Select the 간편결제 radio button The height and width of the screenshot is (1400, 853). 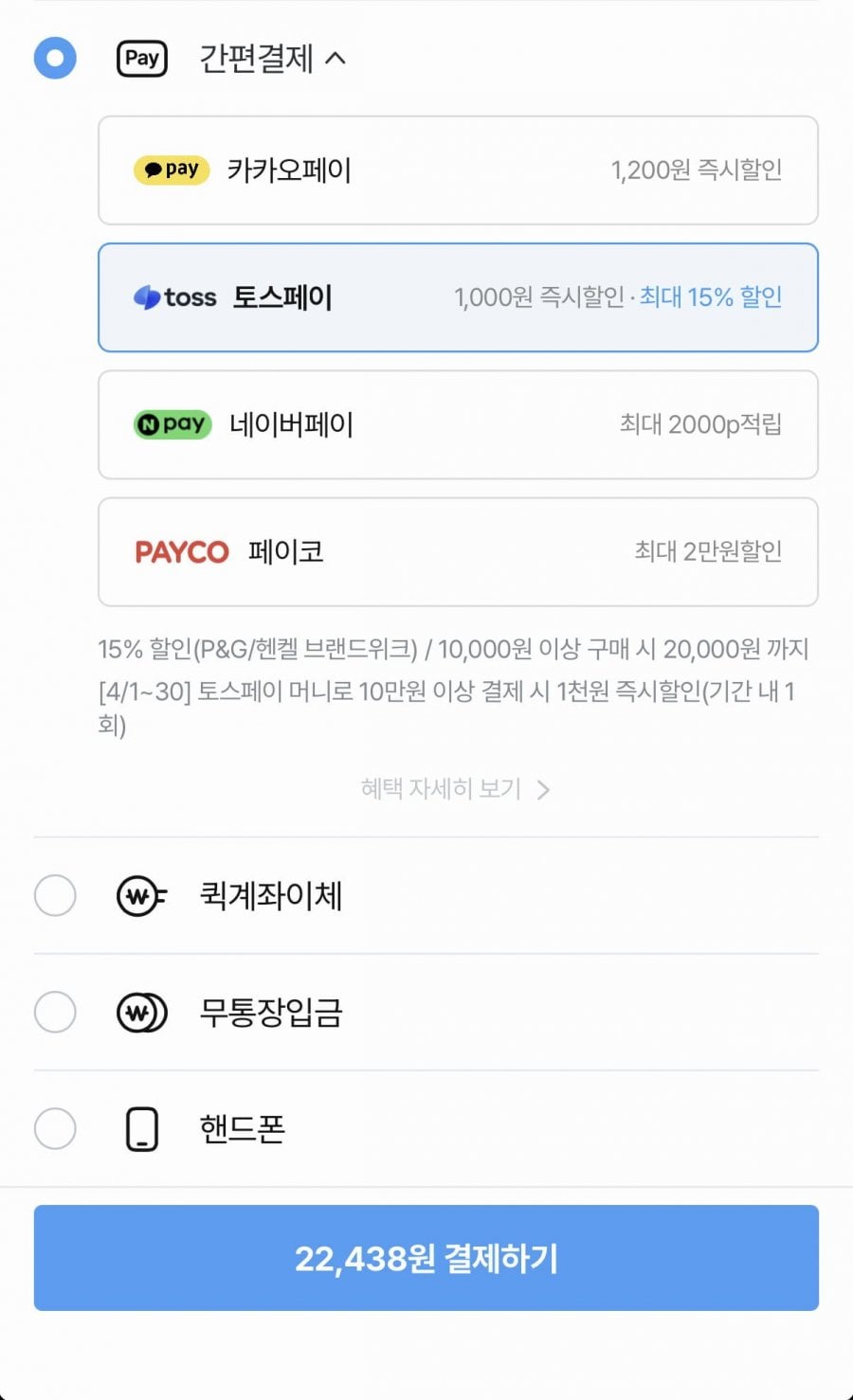click(x=55, y=58)
